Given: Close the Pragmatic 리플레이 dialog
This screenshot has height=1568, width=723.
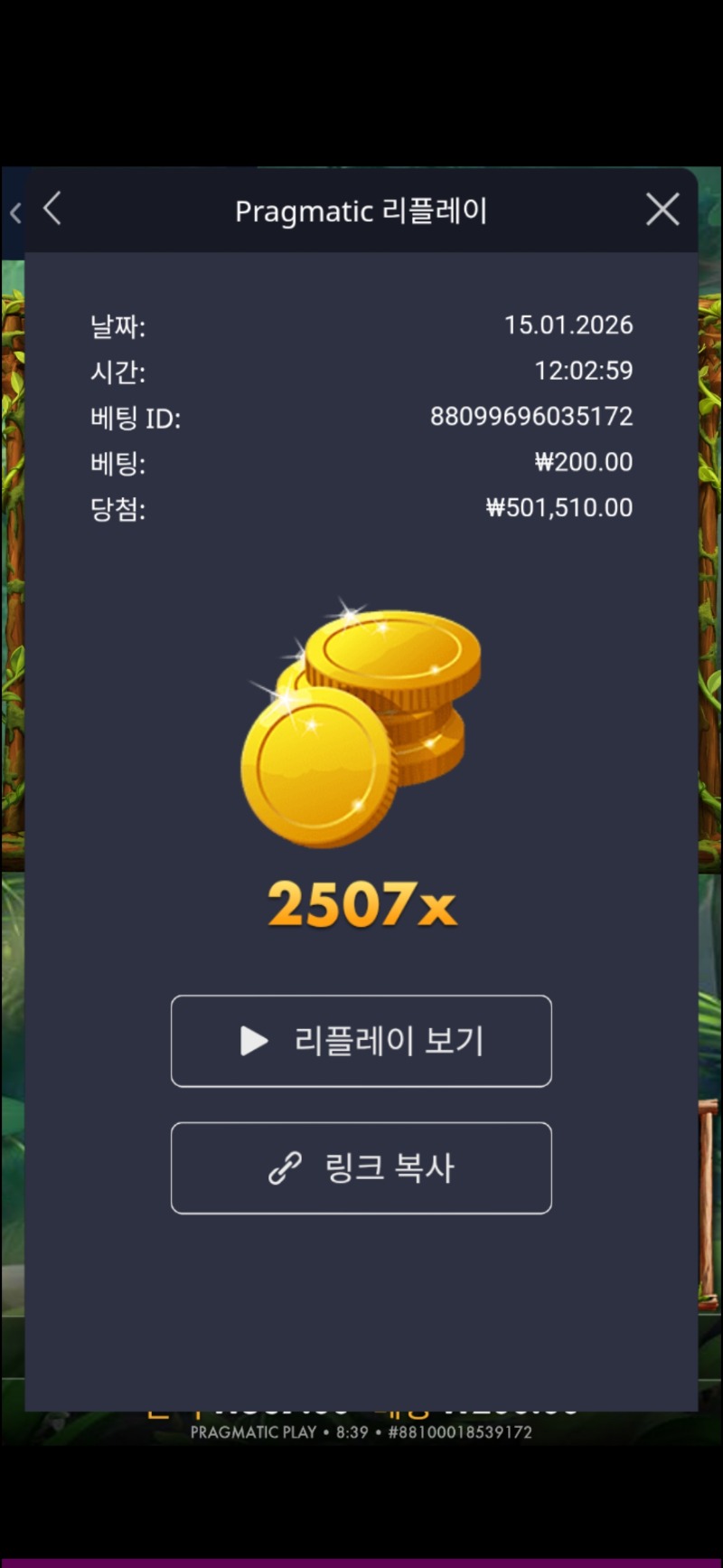Looking at the screenshot, I should (662, 210).
